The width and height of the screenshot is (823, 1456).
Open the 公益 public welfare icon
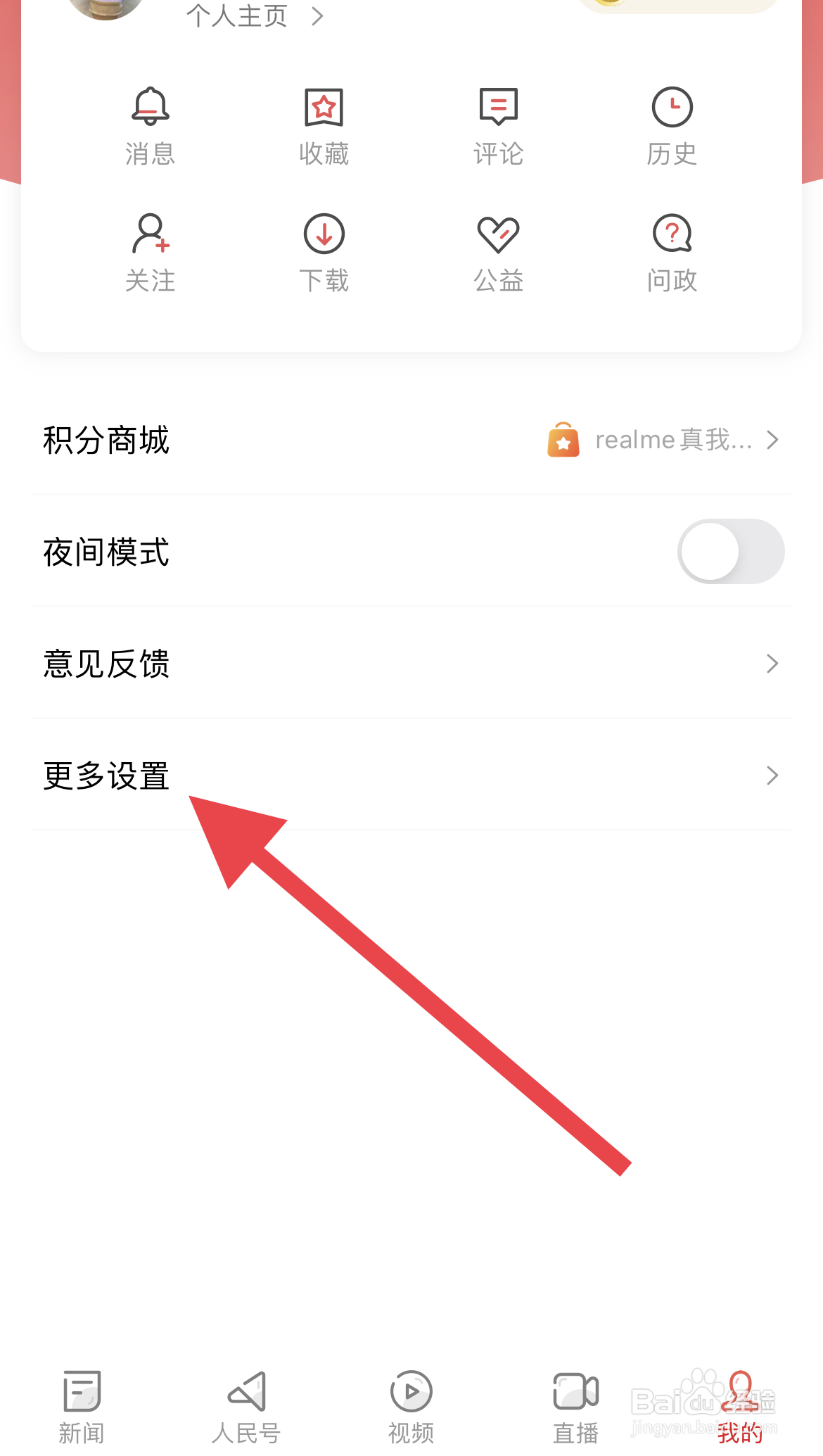[498, 252]
